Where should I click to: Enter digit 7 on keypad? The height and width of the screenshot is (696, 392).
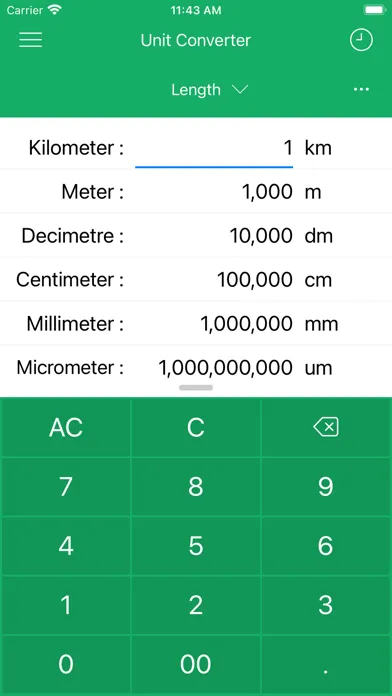[x=66, y=487]
